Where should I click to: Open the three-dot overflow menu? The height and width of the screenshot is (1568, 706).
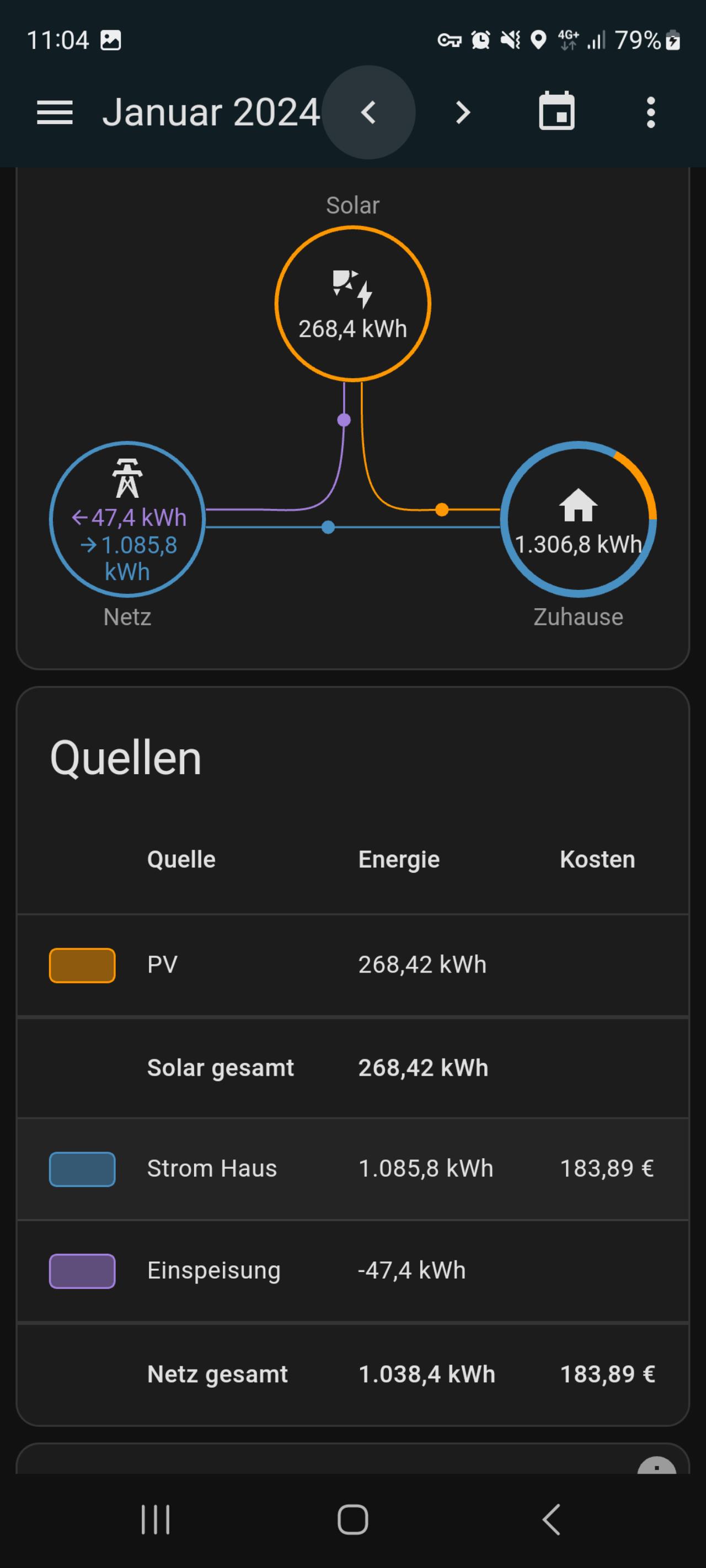(650, 112)
